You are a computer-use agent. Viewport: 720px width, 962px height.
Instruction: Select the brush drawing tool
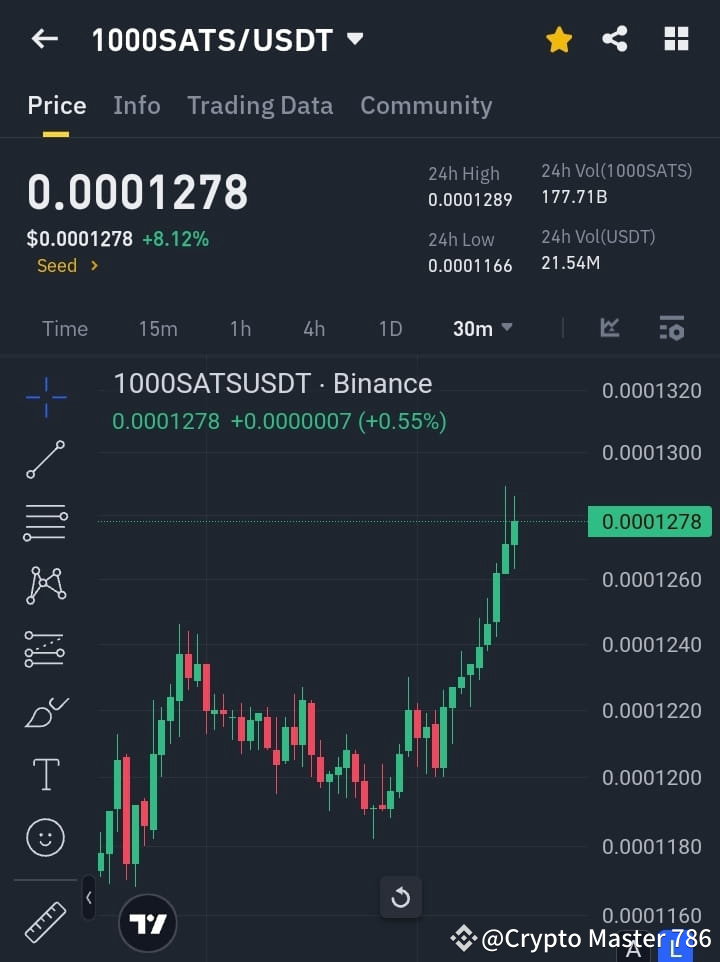[x=45, y=711]
